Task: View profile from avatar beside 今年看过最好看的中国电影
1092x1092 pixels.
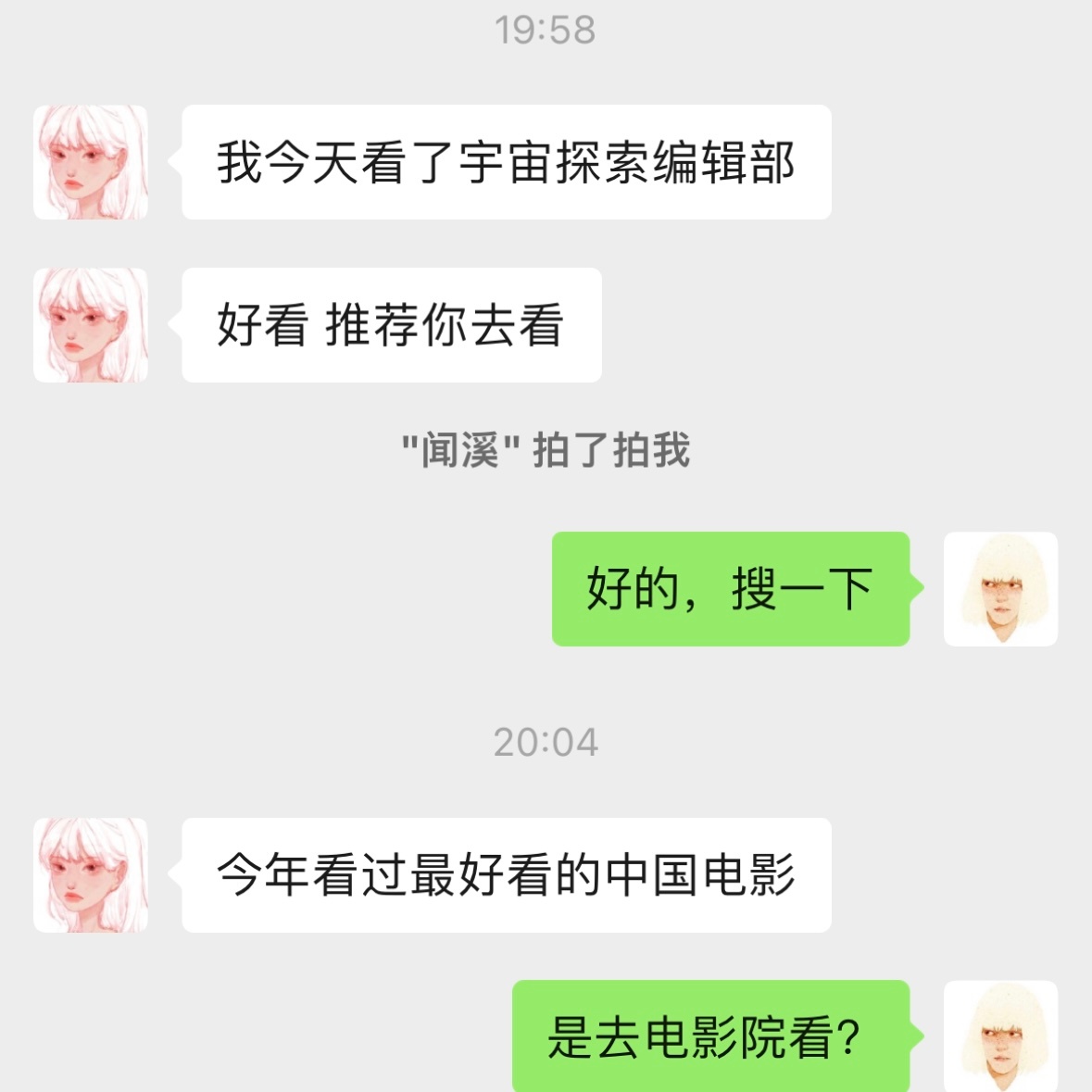Action: [x=91, y=874]
